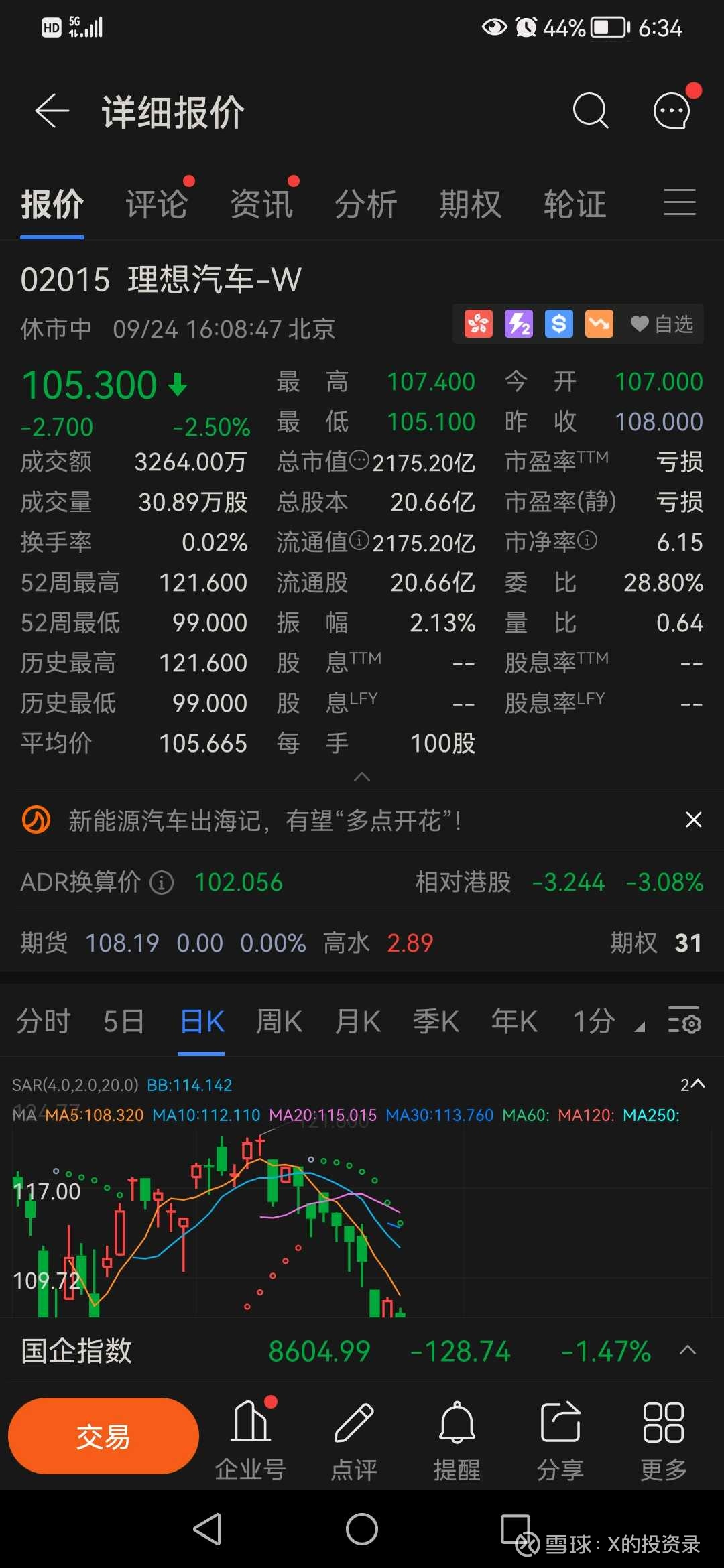The image size is (724, 1568).
Task: Tap the orange 交易 trade button
Action: click(103, 1435)
